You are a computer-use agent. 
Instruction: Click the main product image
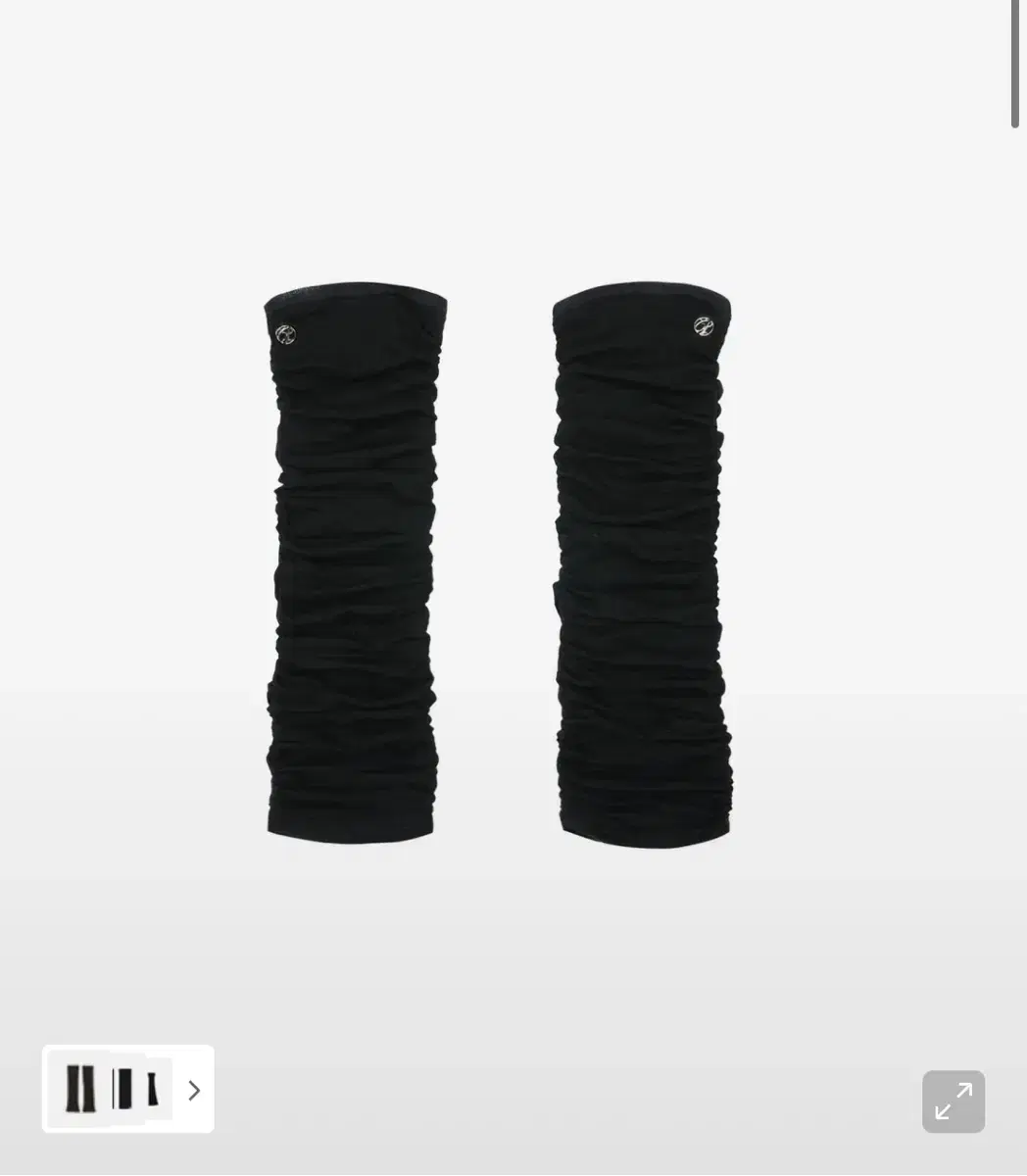click(x=500, y=563)
